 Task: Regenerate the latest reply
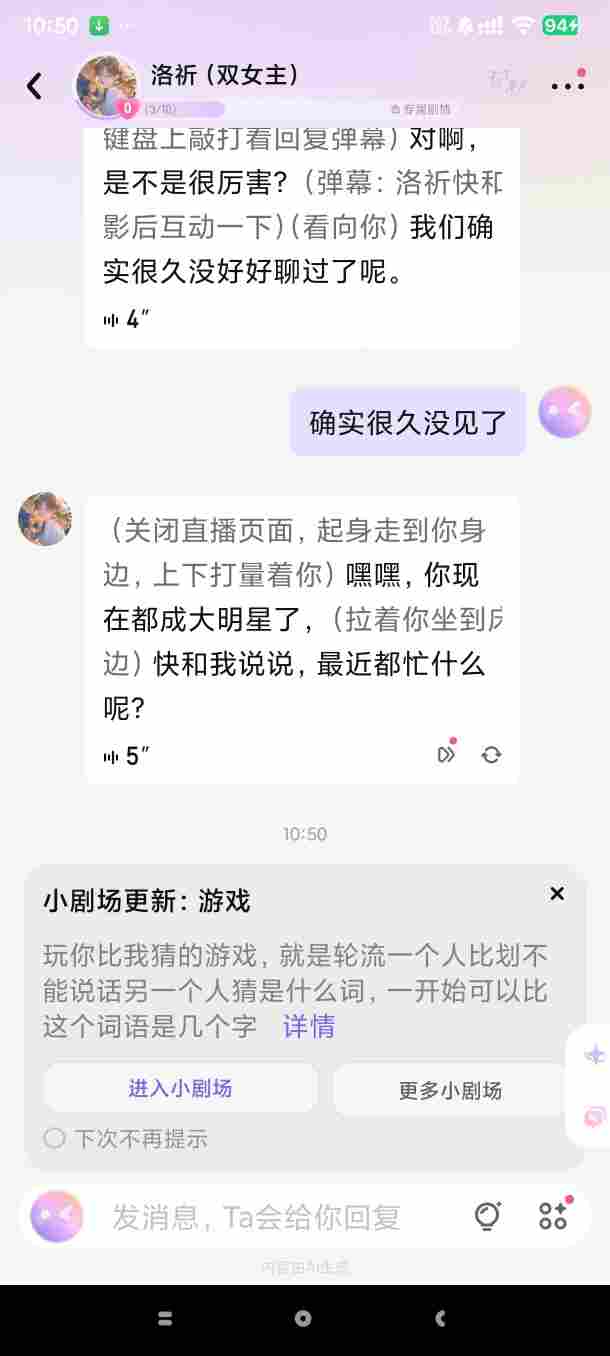[x=491, y=755]
